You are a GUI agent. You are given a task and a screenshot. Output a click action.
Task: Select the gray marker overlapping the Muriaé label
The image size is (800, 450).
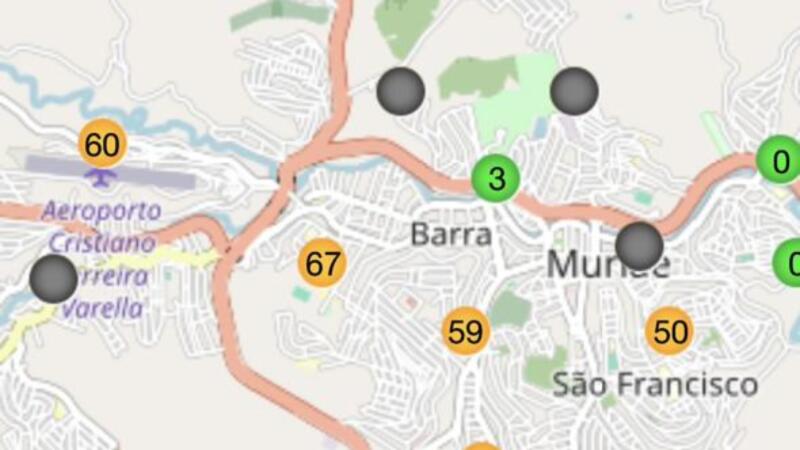(x=639, y=246)
